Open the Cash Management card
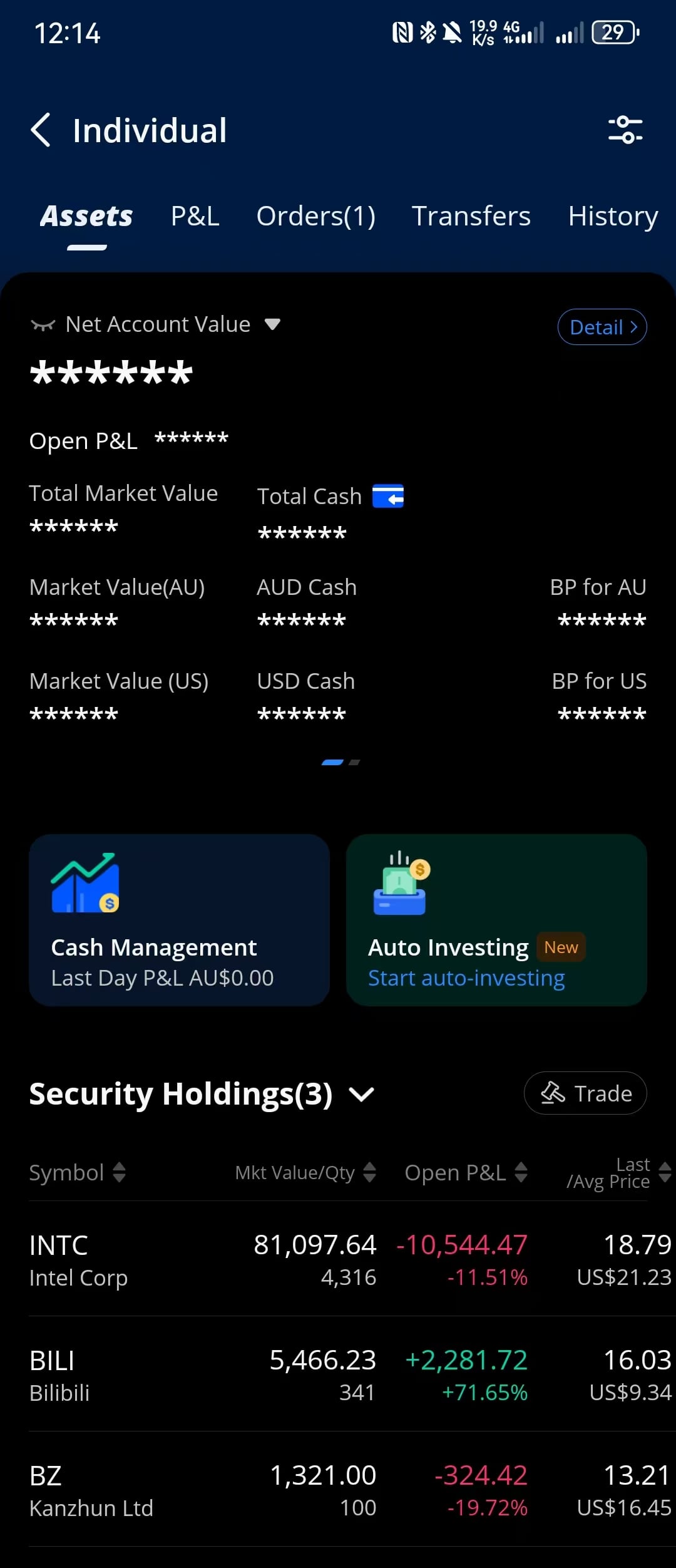 [179, 920]
